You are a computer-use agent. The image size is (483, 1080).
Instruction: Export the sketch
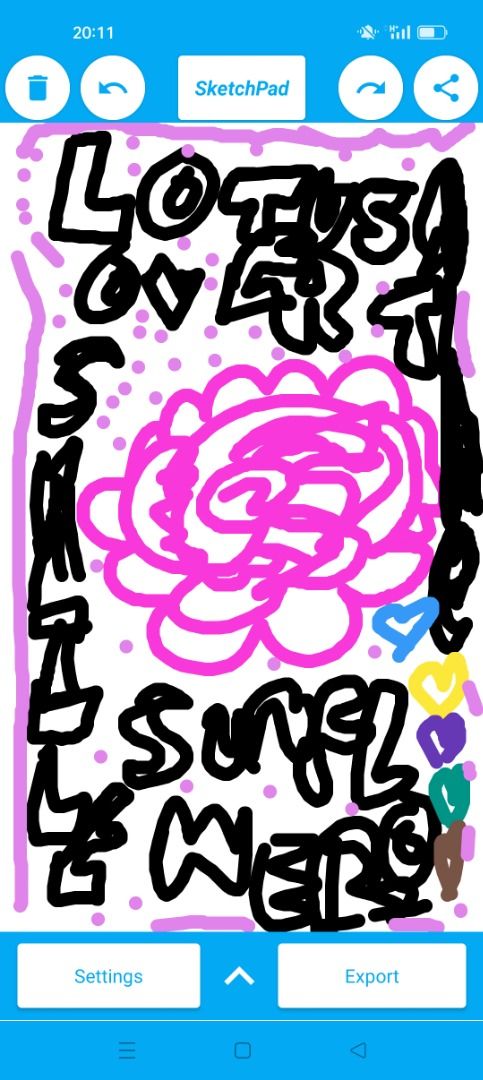coord(372,976)
